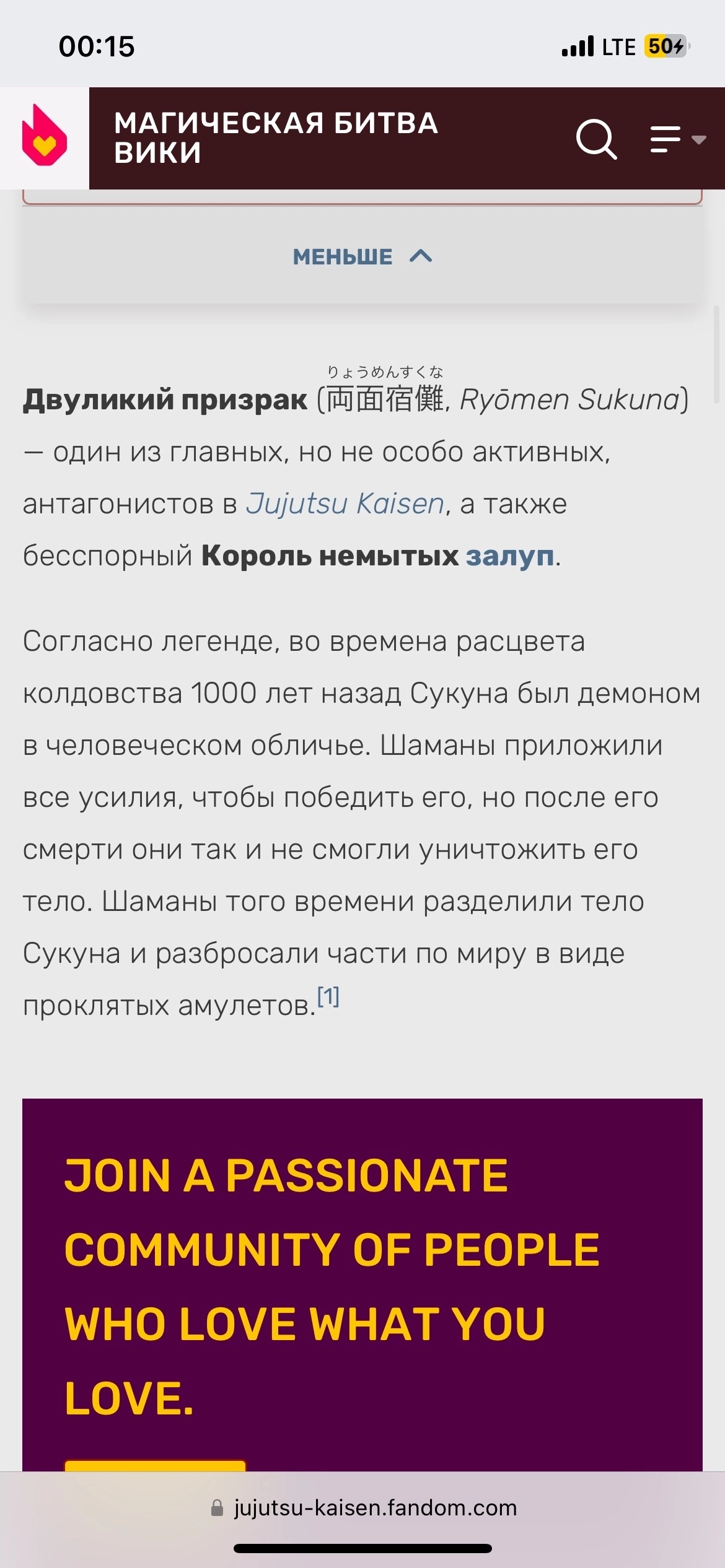Image resolution: width=725 pixels, height=1568 pixels.
Task: Open the wiki navigation menu
Action: point(677,139)
